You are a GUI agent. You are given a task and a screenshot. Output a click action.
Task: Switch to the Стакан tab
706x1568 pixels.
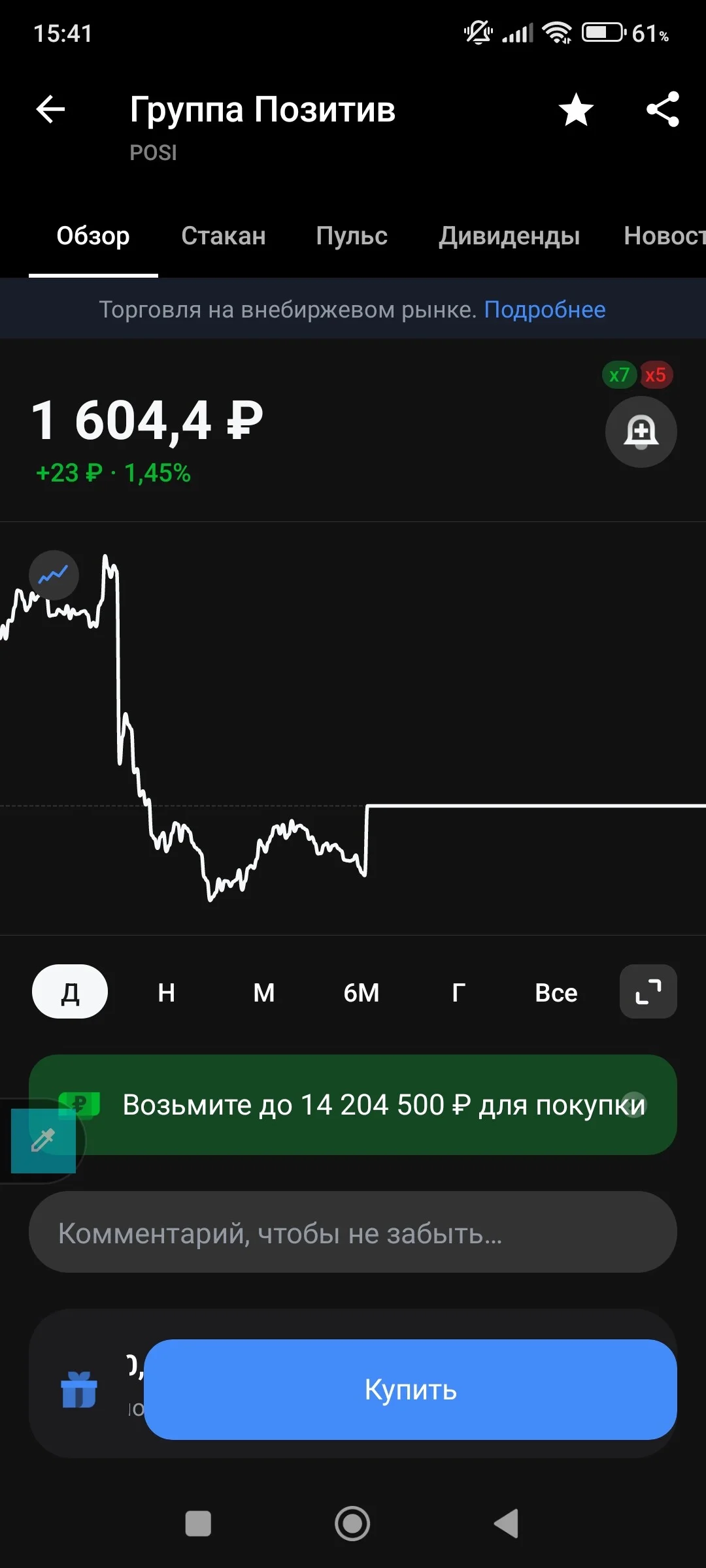224,236
